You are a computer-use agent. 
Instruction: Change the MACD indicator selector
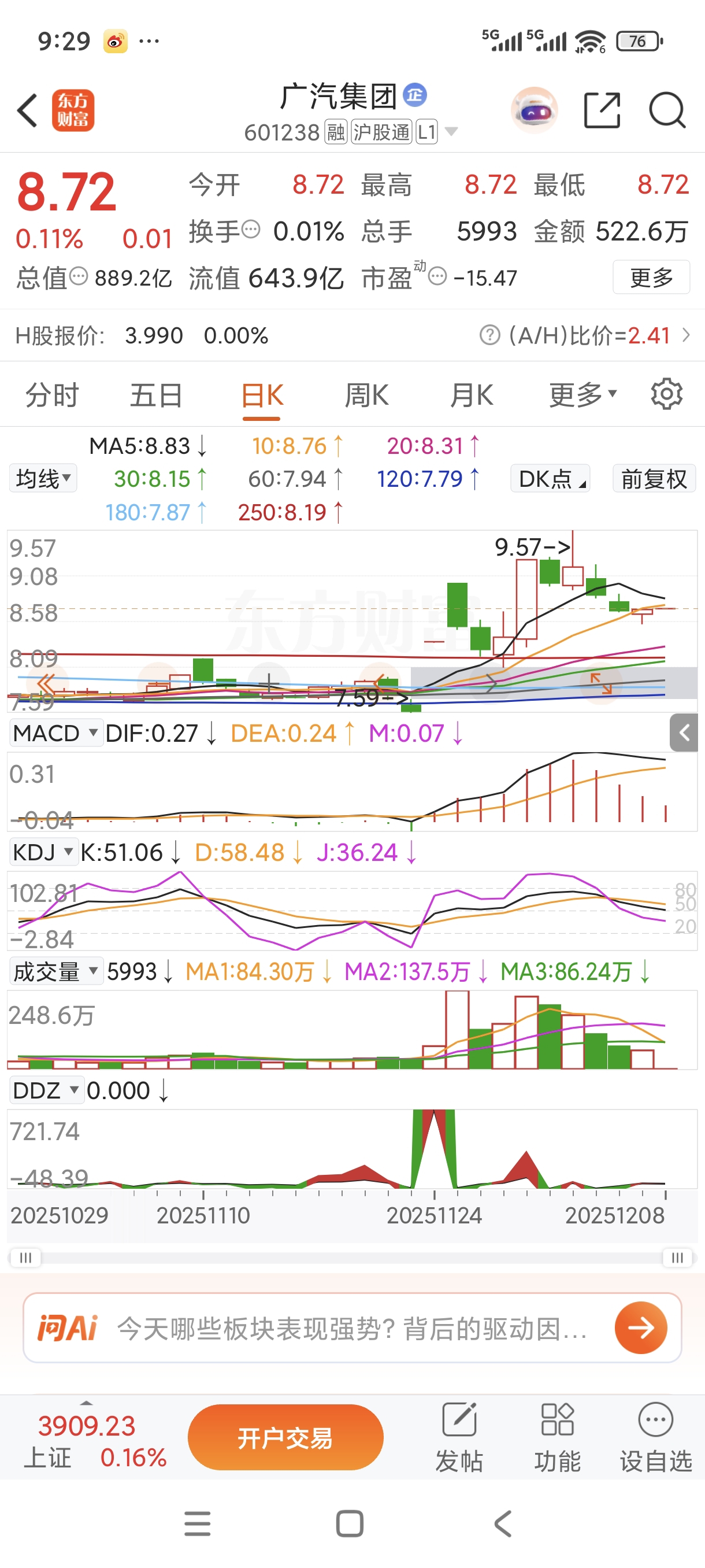(x=55, y=733)
